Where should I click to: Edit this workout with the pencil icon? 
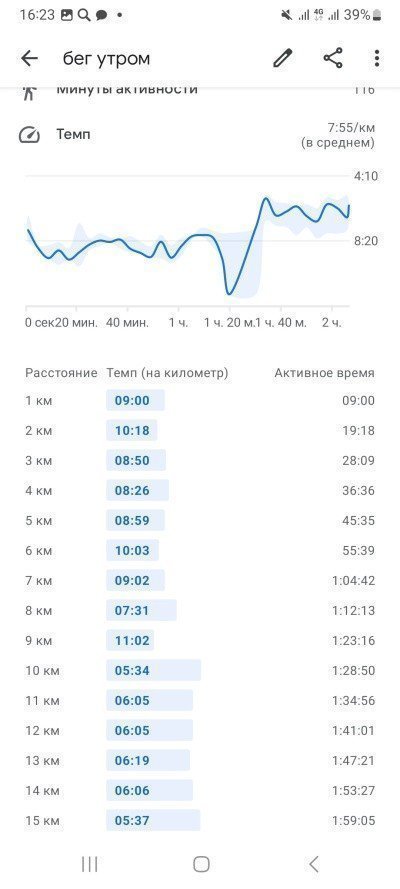(283, 58)
